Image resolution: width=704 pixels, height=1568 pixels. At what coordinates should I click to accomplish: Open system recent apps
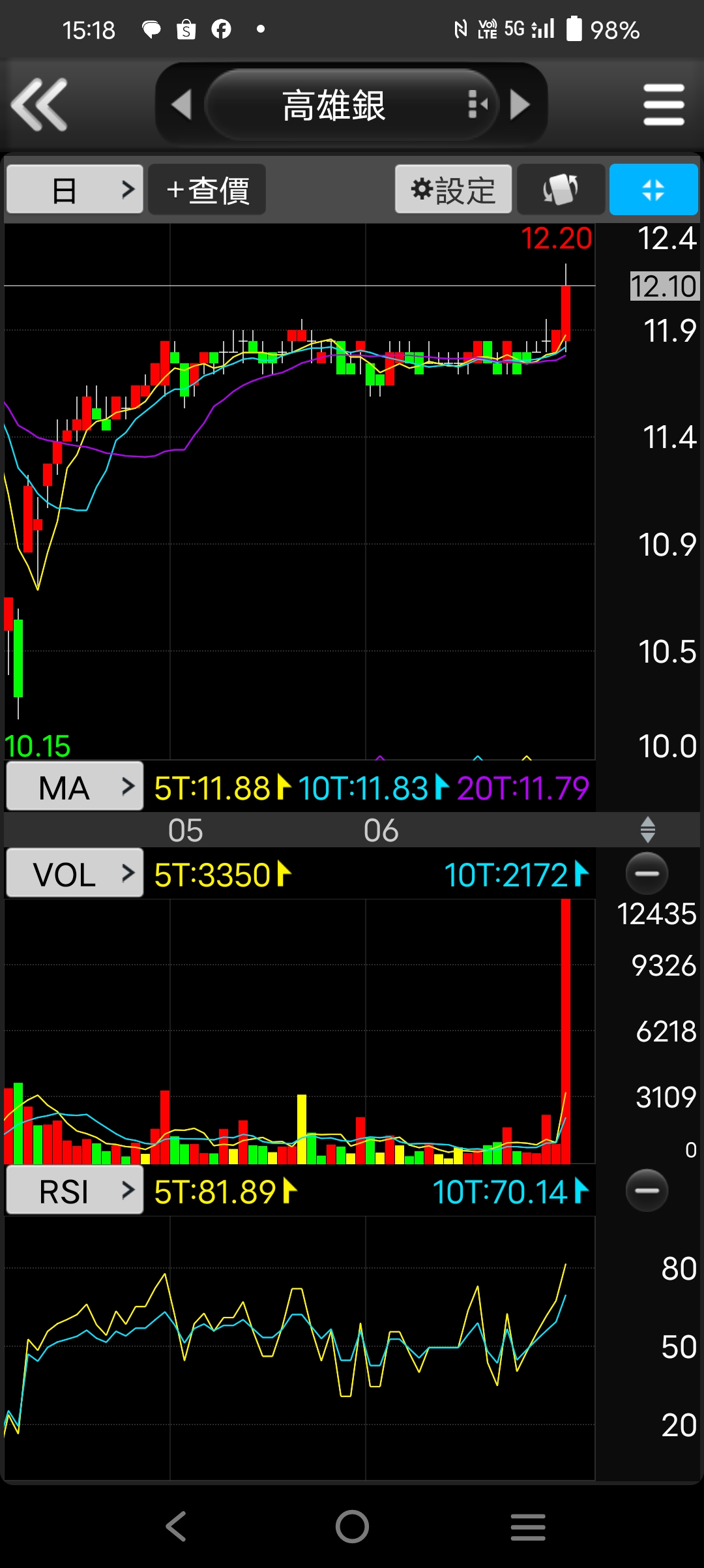coord(527,1526)
